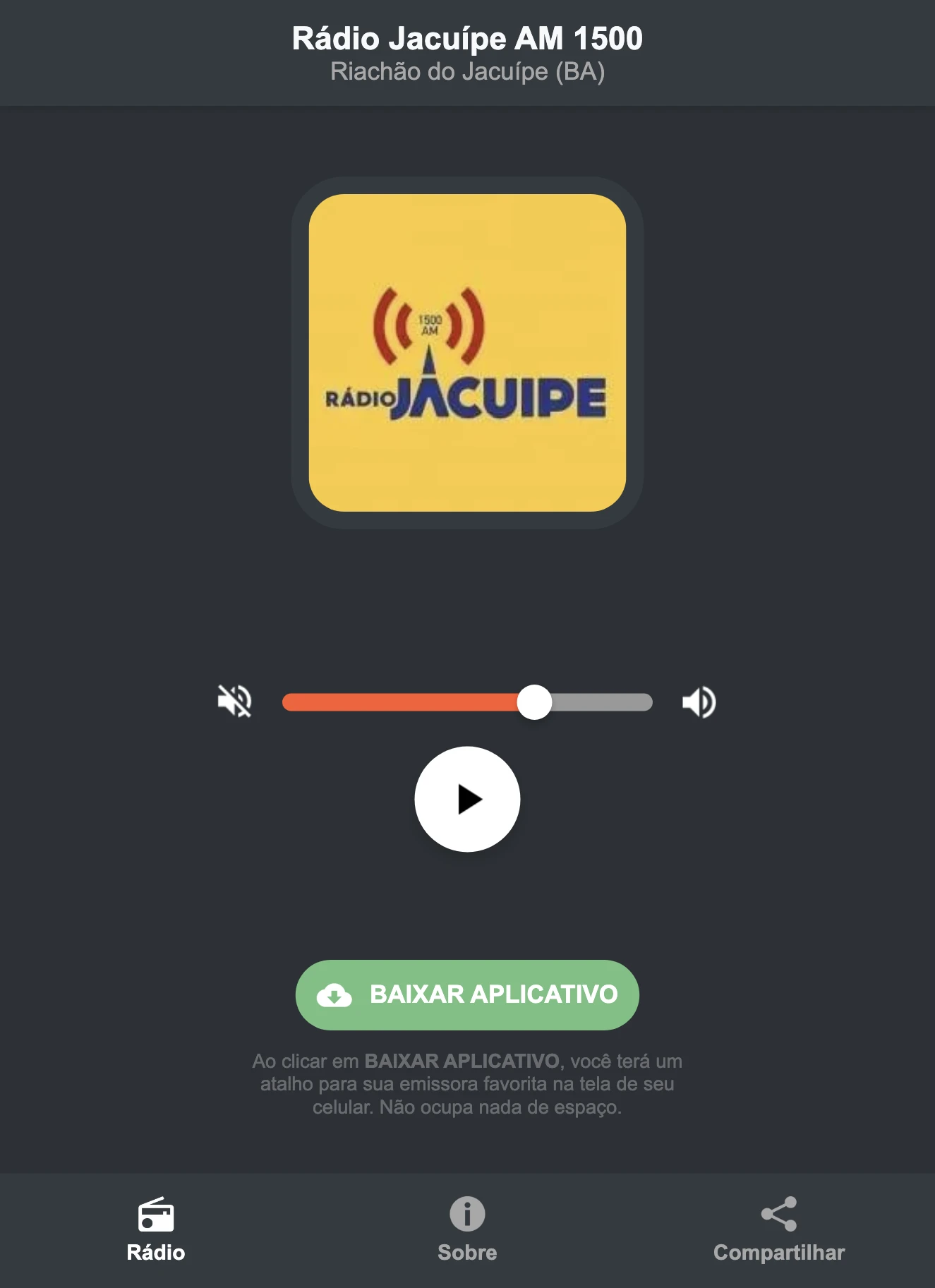
Task: Click the Rádio Jacuípe station logo
Action: click(467, 353)
